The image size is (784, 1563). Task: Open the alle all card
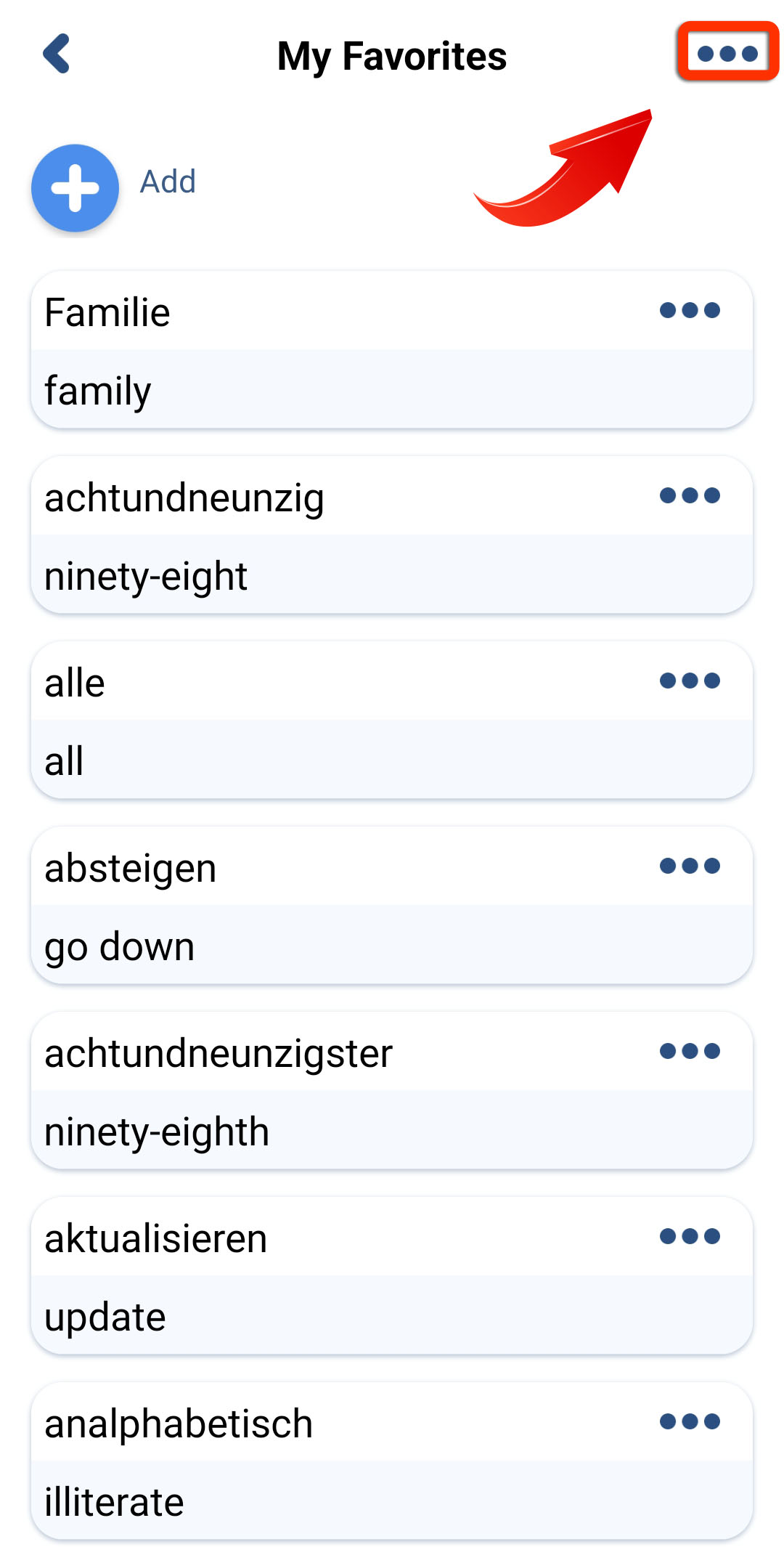point(392,720)
